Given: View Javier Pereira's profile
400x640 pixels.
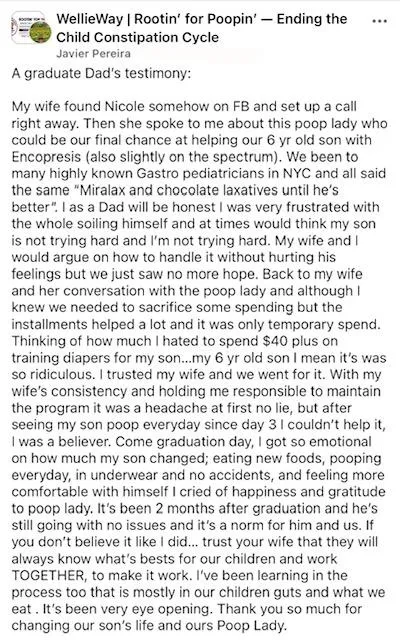Looking at the screenshot, I should [x=93, y=53].
